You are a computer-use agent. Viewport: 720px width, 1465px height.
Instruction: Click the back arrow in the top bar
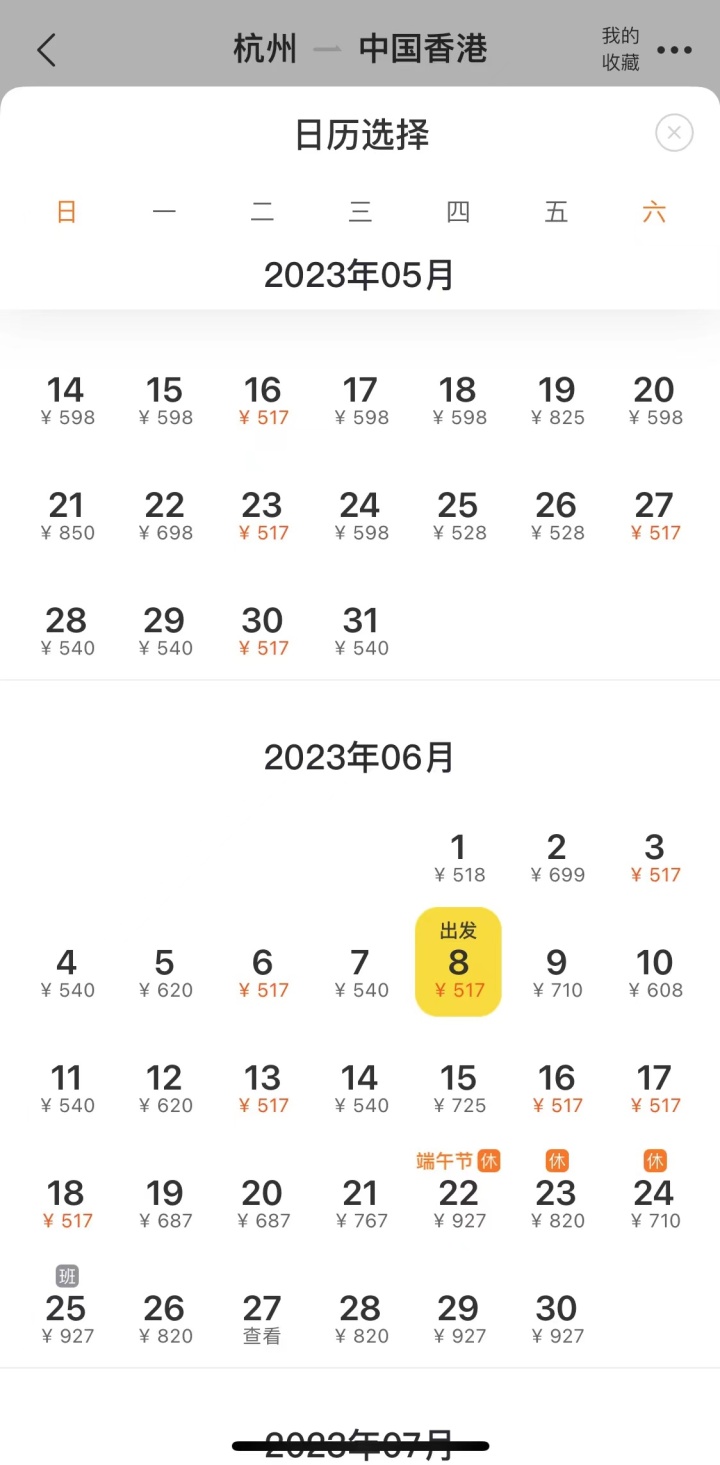pos(46,48)
